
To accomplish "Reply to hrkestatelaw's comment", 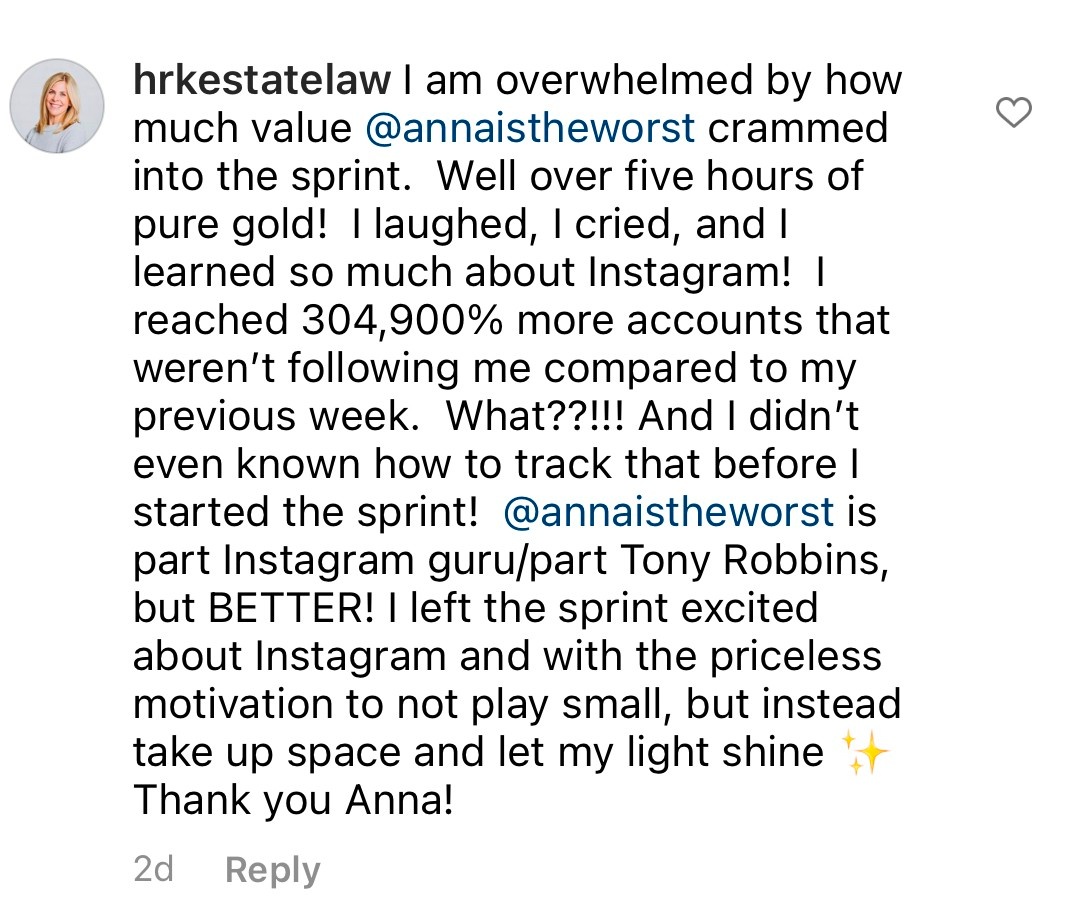I will coord(273,870).
